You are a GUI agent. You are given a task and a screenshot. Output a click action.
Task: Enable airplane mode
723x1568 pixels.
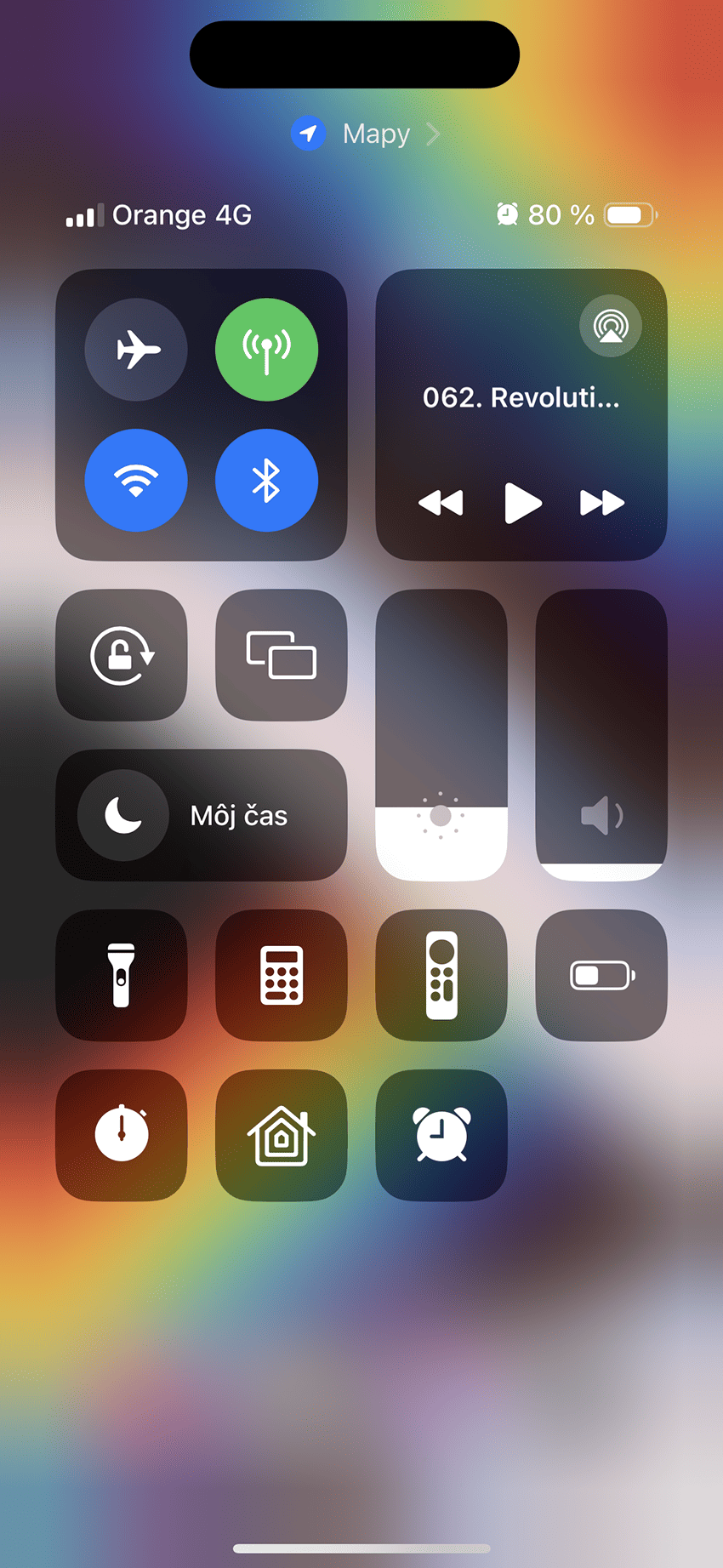click(x=136, y=350)
